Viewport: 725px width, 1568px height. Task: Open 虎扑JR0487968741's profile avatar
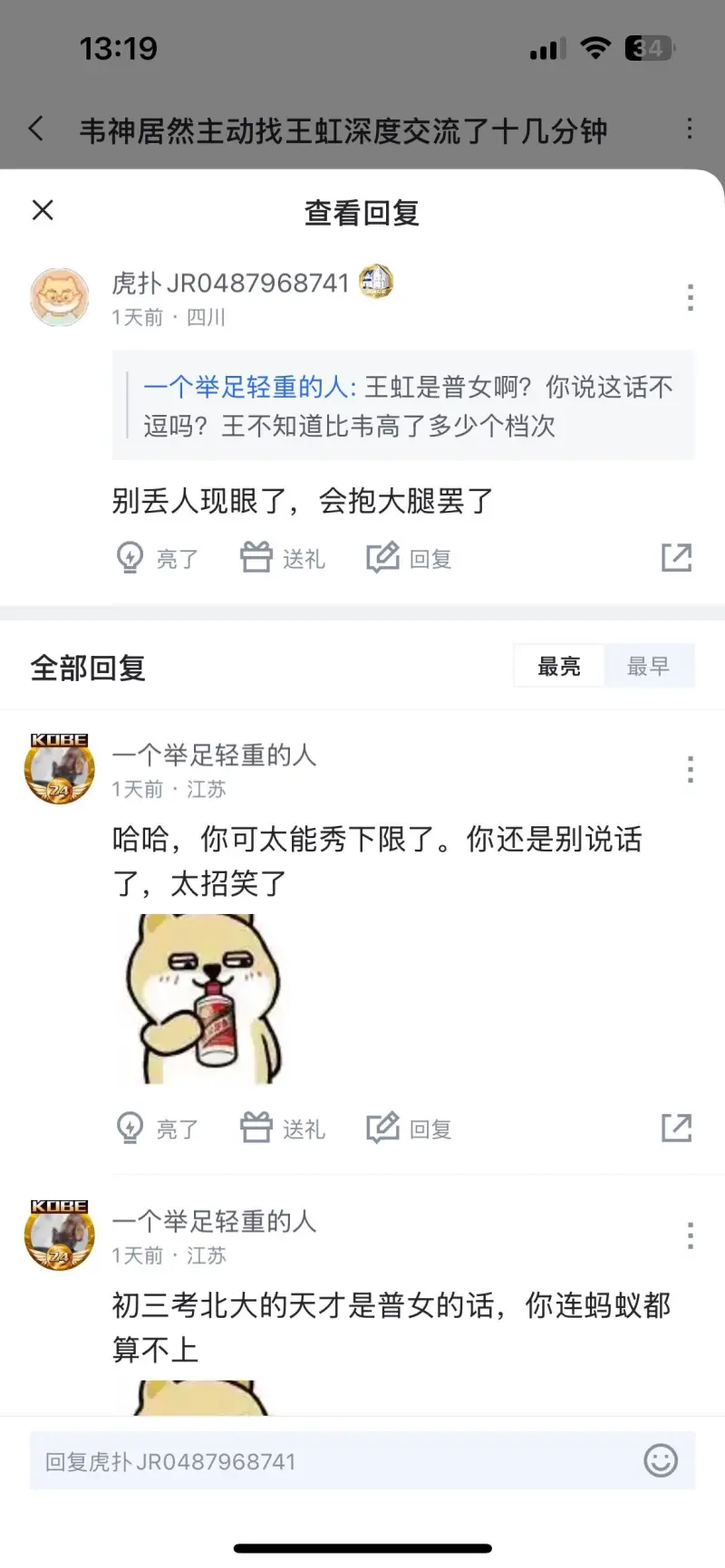click(60, 297)
